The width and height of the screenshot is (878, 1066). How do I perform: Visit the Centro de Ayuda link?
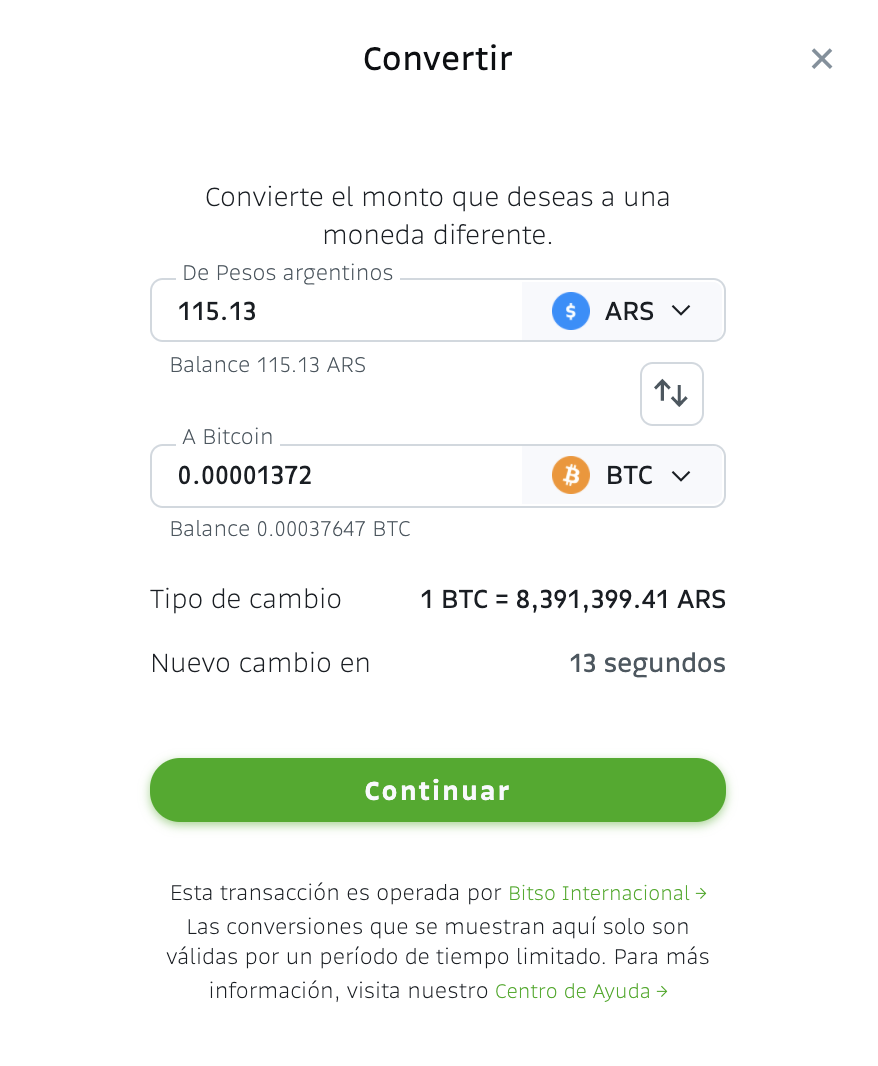(x=572, y=991)
